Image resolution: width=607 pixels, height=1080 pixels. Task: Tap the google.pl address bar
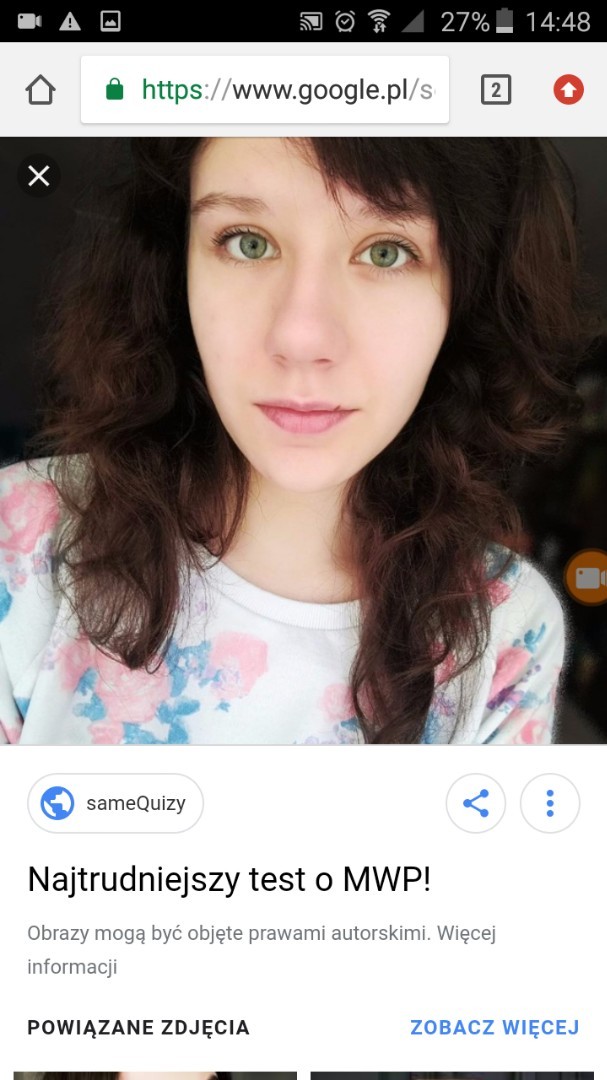(x=265, y=90)
